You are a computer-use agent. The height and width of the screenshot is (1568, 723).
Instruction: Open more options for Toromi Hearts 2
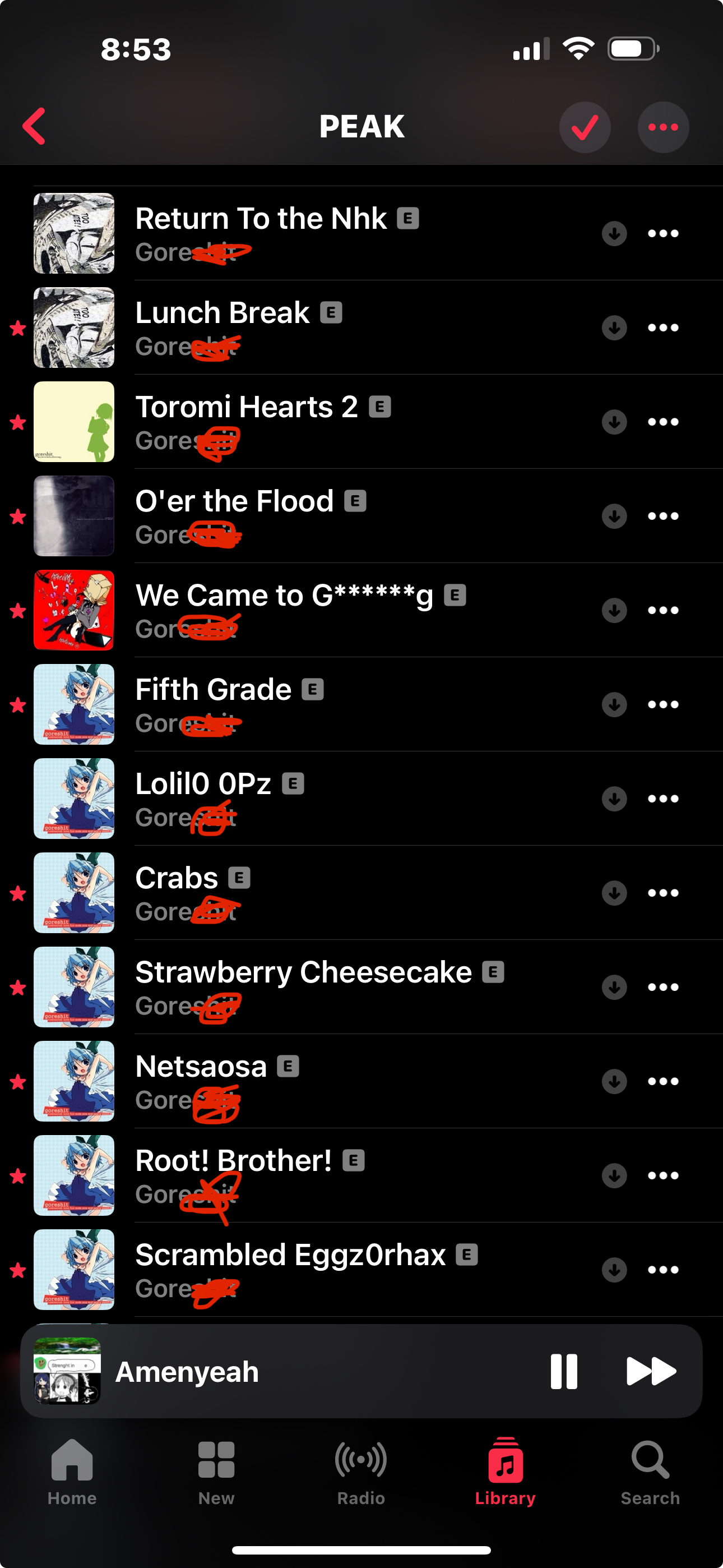[662, 422]
